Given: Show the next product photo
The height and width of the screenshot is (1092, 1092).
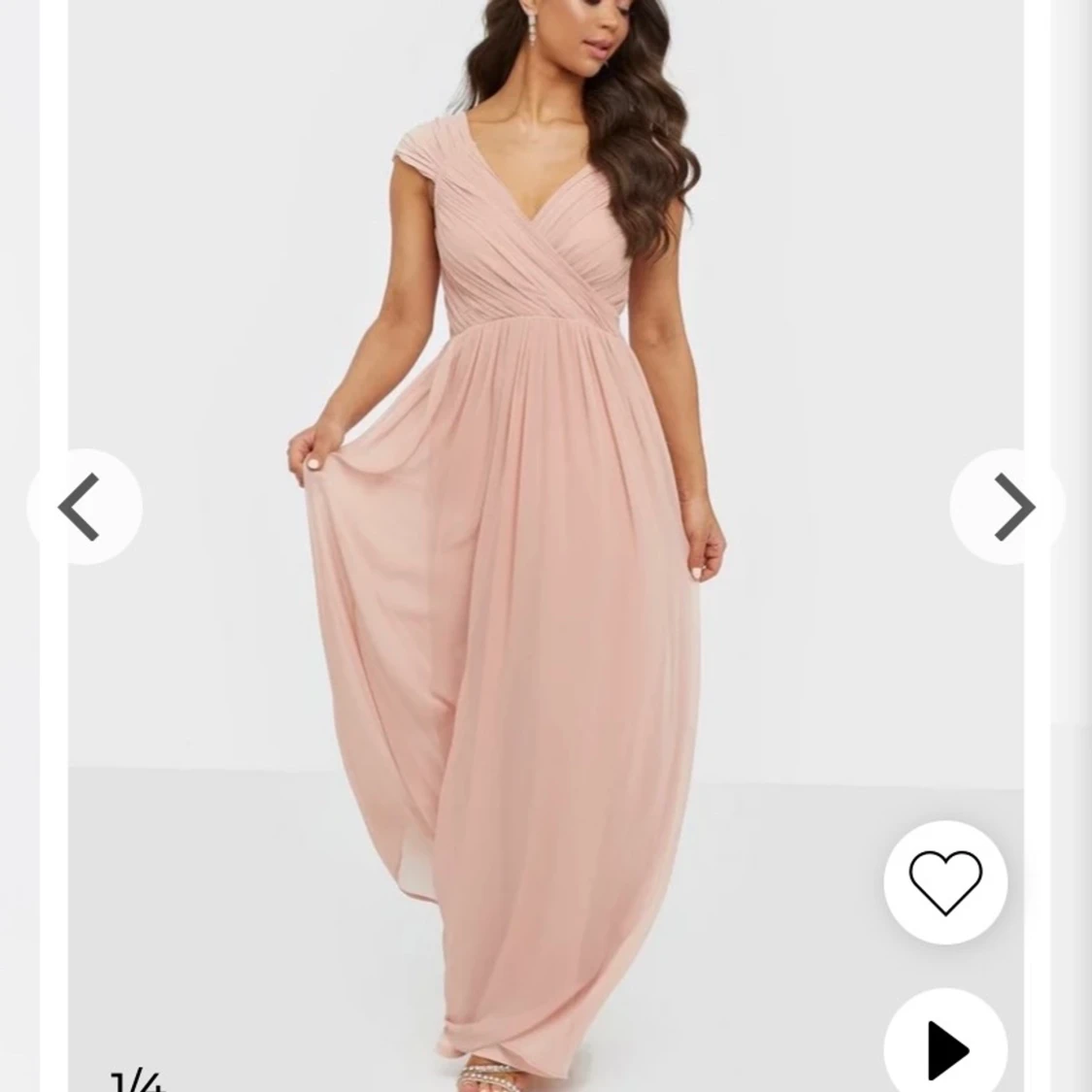Looking at the screenshot, I should (1009, 507).
